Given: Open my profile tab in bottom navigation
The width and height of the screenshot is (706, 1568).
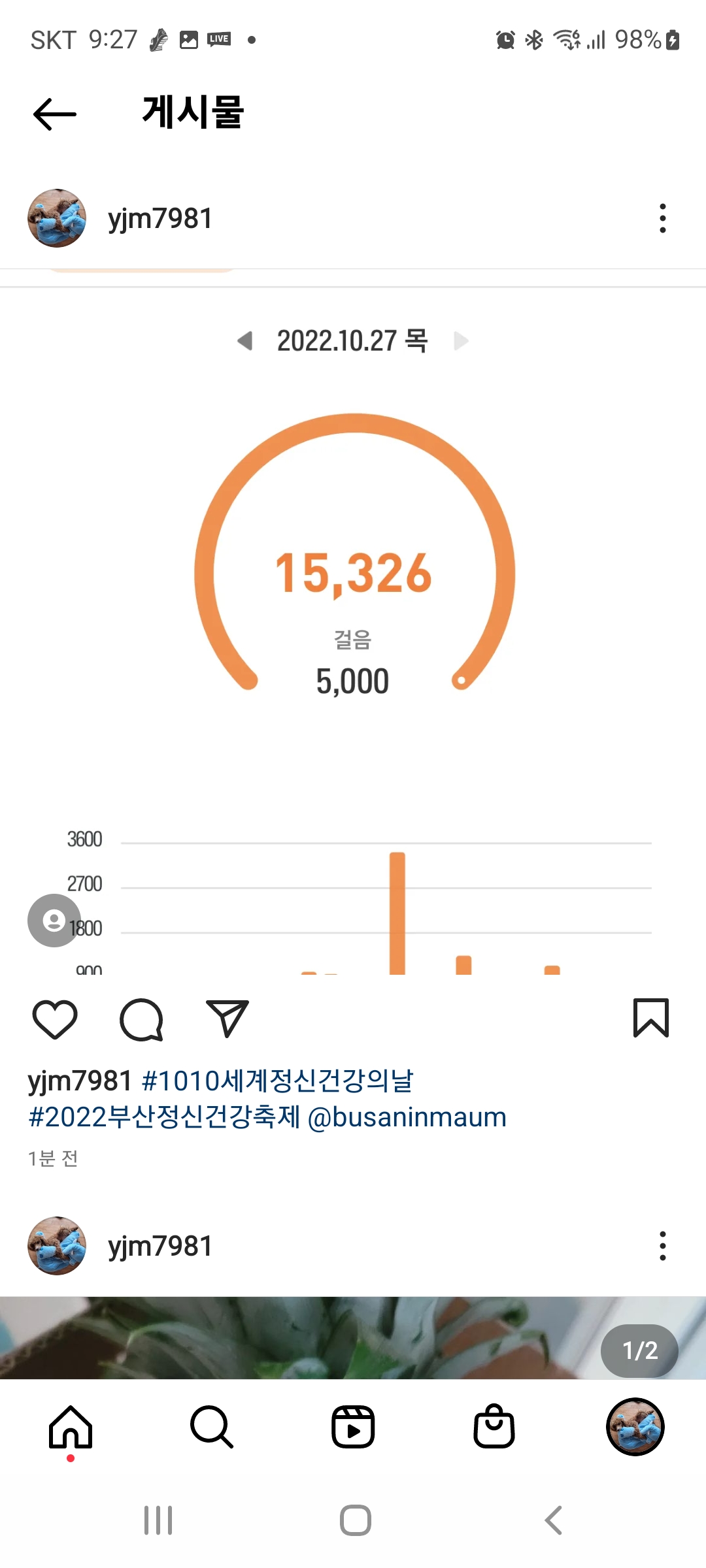Looking at the screenshot, I should coord(635,1427).
